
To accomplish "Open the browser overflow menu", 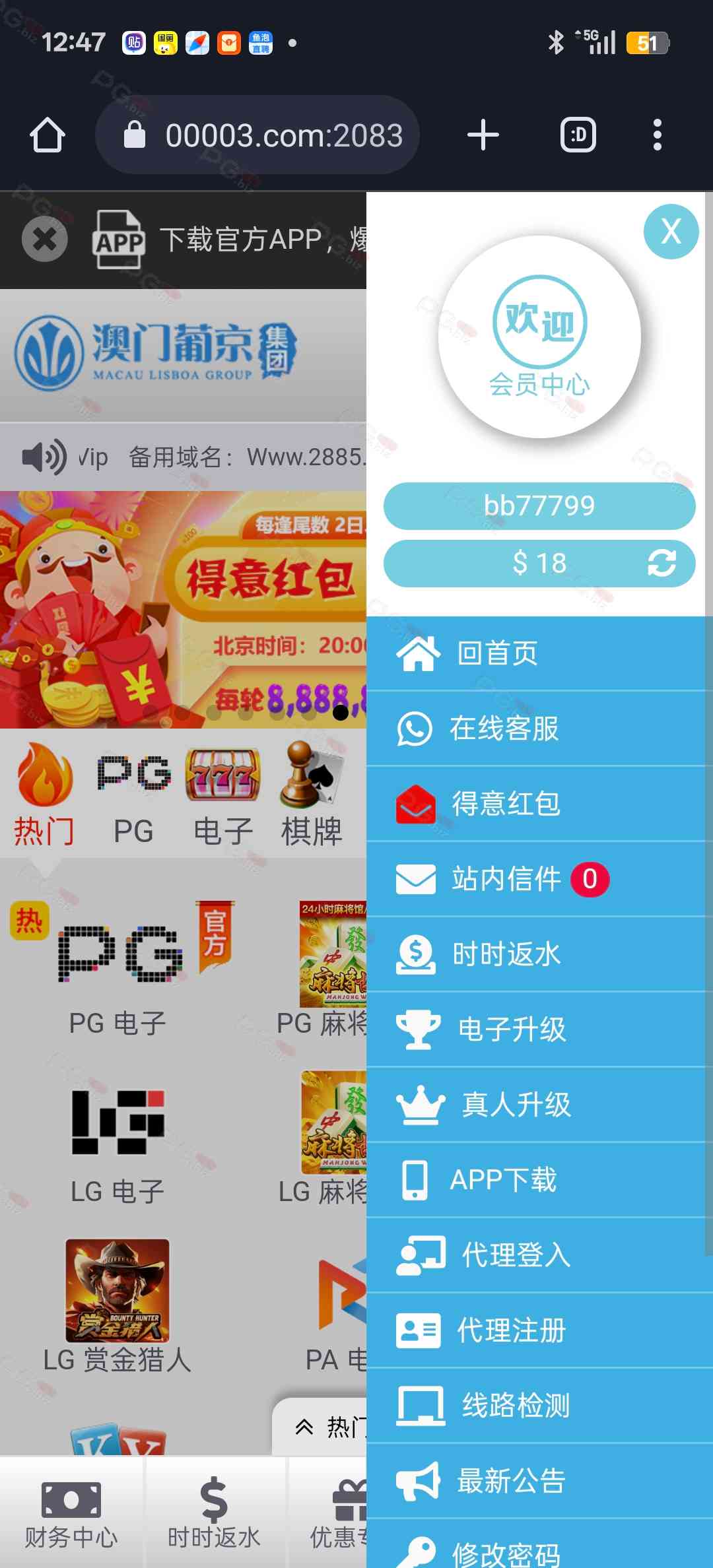I will click(657, 135).
